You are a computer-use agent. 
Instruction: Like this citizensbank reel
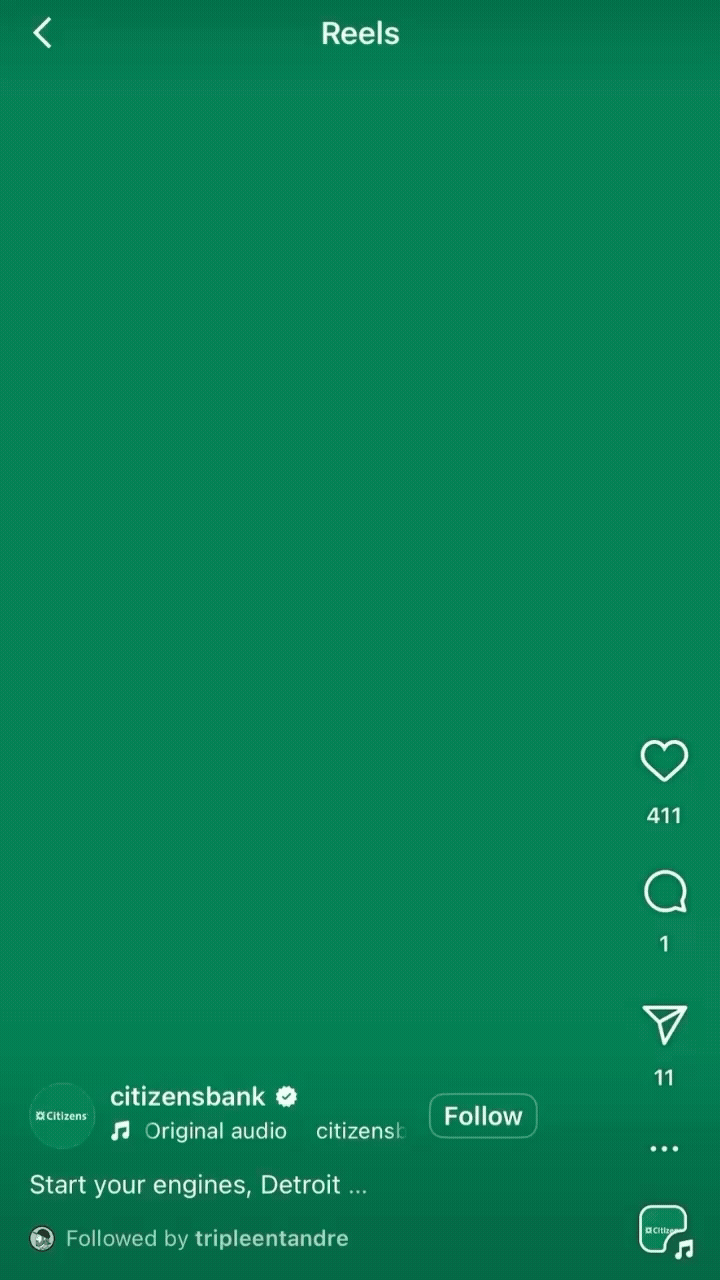pos(664,761)
